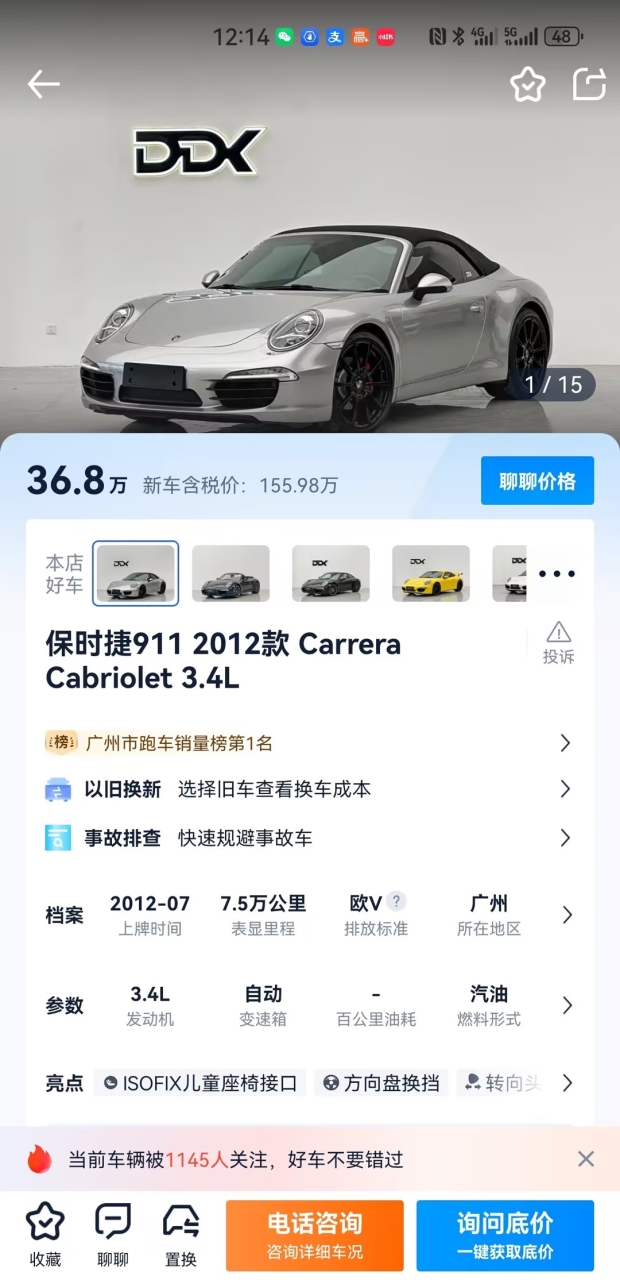Expand the 亮点 highlights row
This screenshot has height=1280, width=620.
tap(567, 1083)
